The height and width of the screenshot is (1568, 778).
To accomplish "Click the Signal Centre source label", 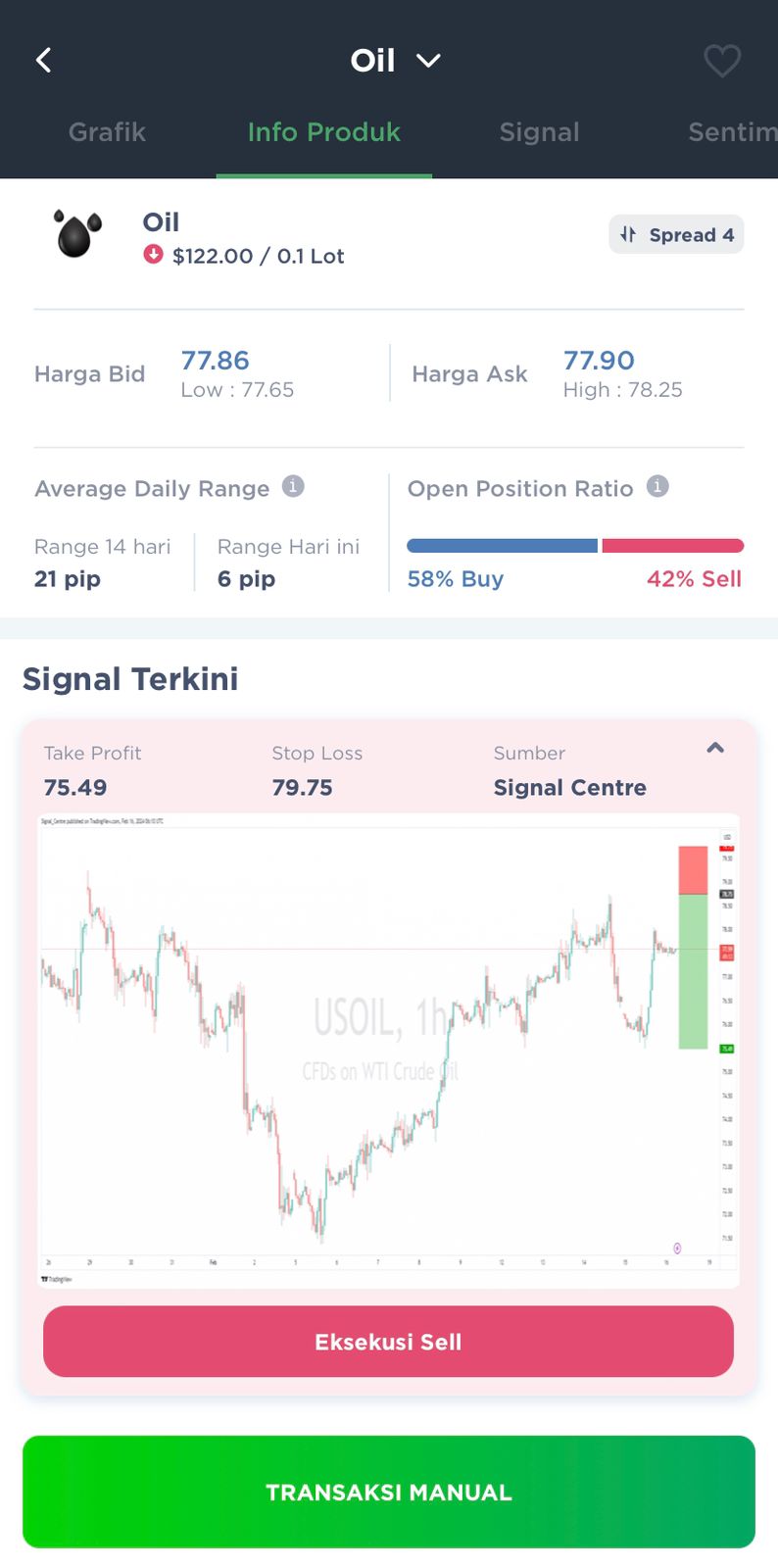I will pyautogui.click(x=569, y=787).
